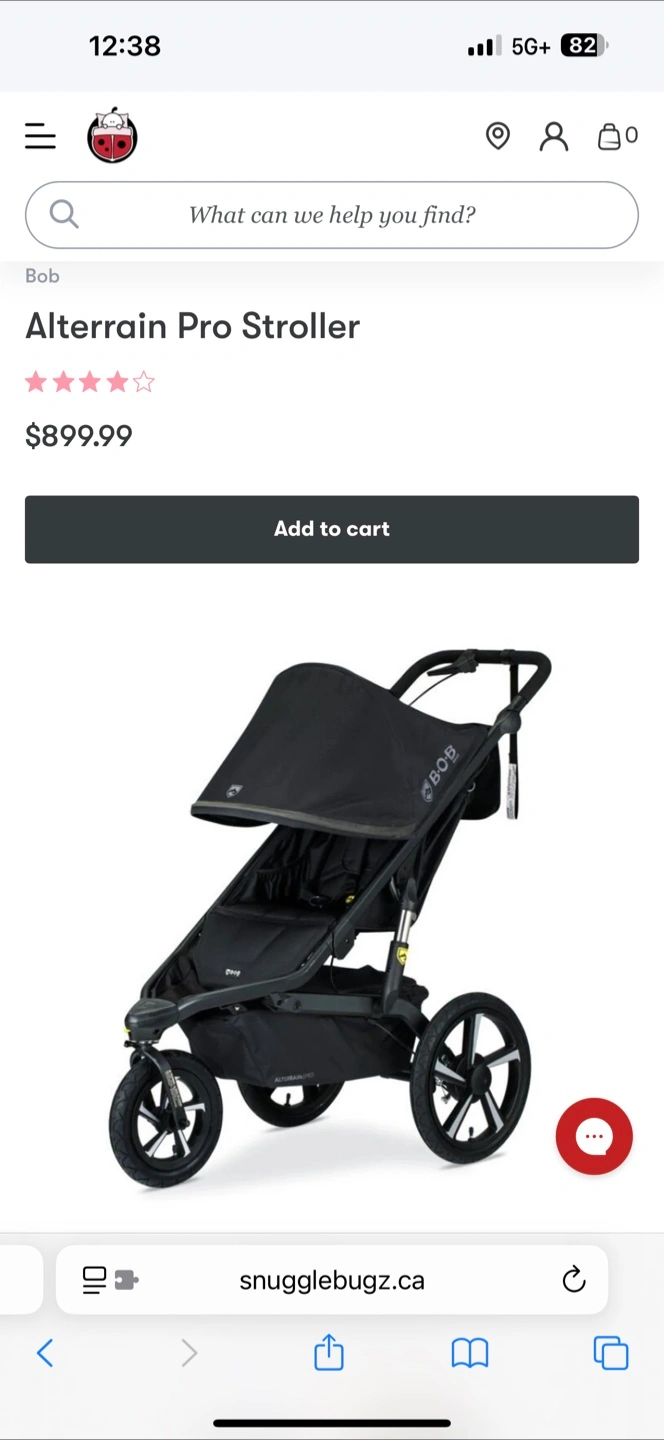This screenshot has height=1440, width=664.
Task: Share this page from the Safari toolbar
Action: 329,1354
